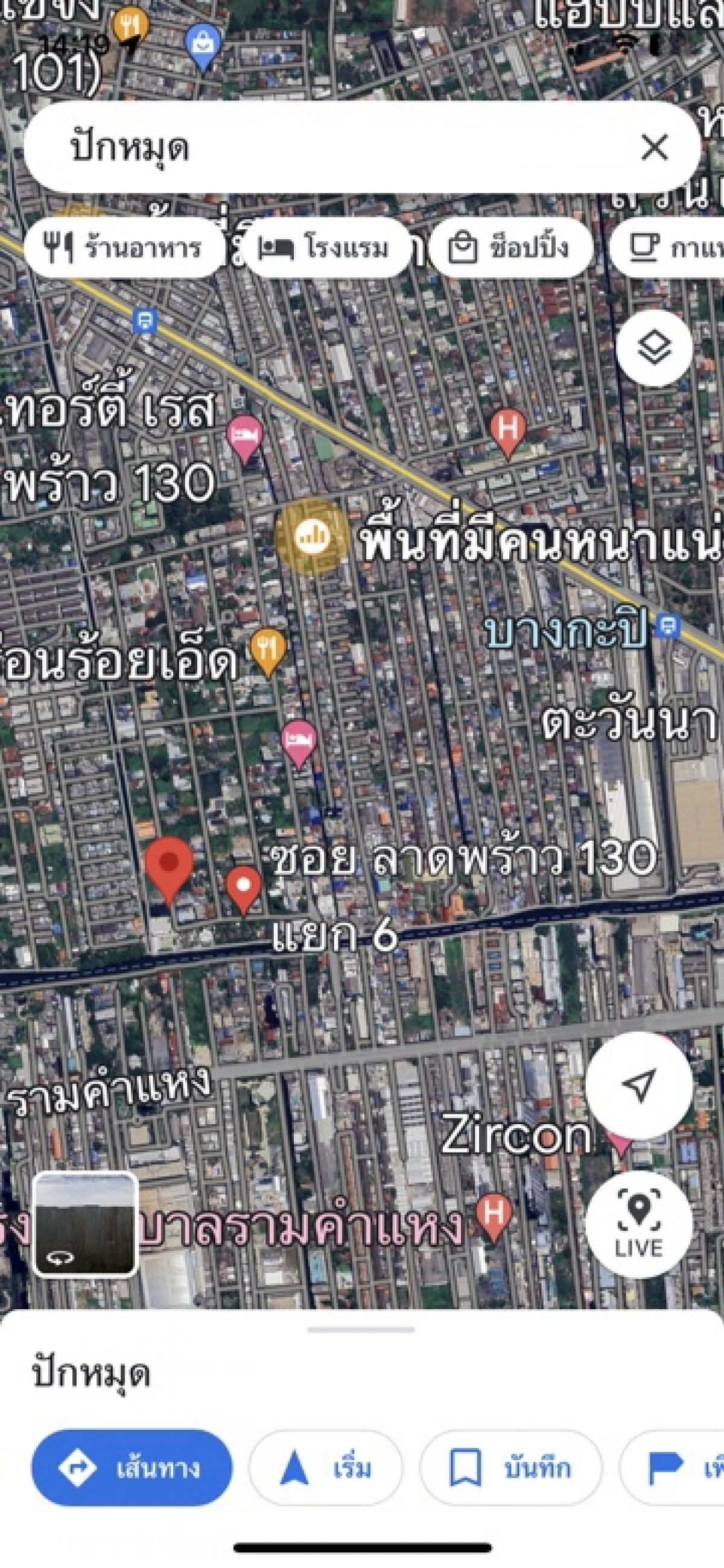Select the บางกะปิ bus stop marker
This screenshot has height=1568, width=724.
(x=669, y=625)
